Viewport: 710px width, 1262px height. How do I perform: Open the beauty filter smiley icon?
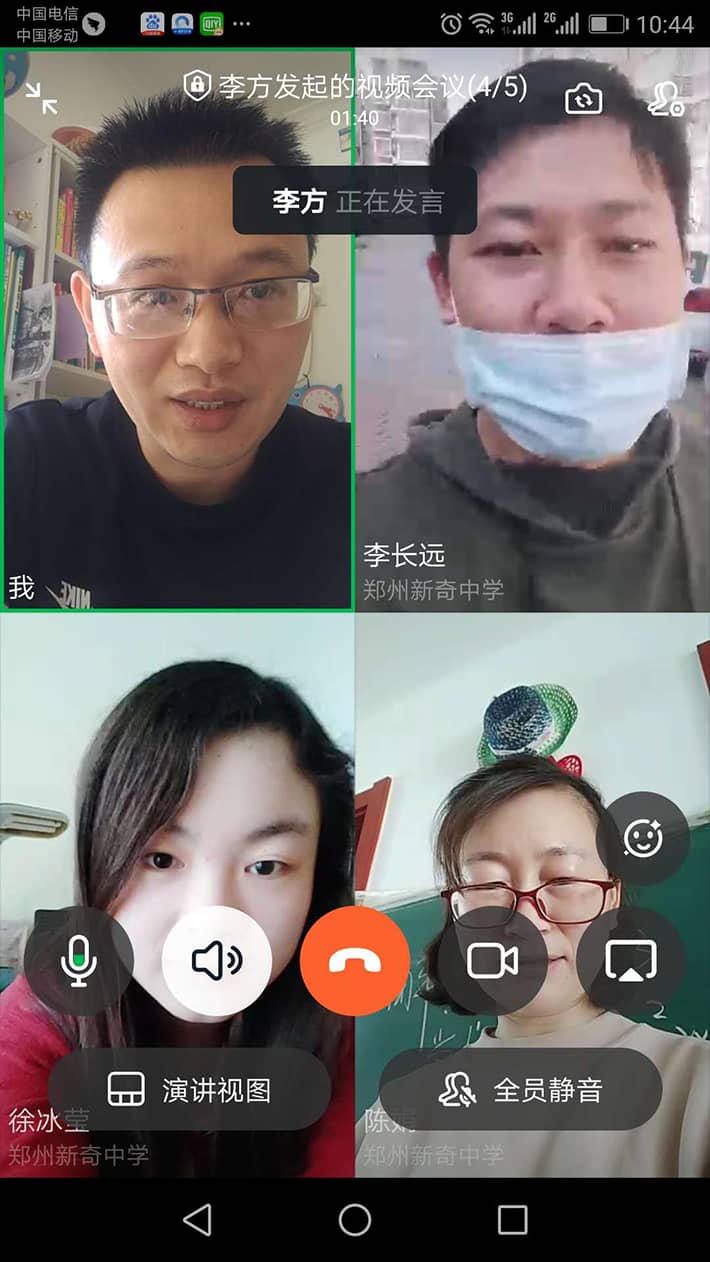point(643,838)
